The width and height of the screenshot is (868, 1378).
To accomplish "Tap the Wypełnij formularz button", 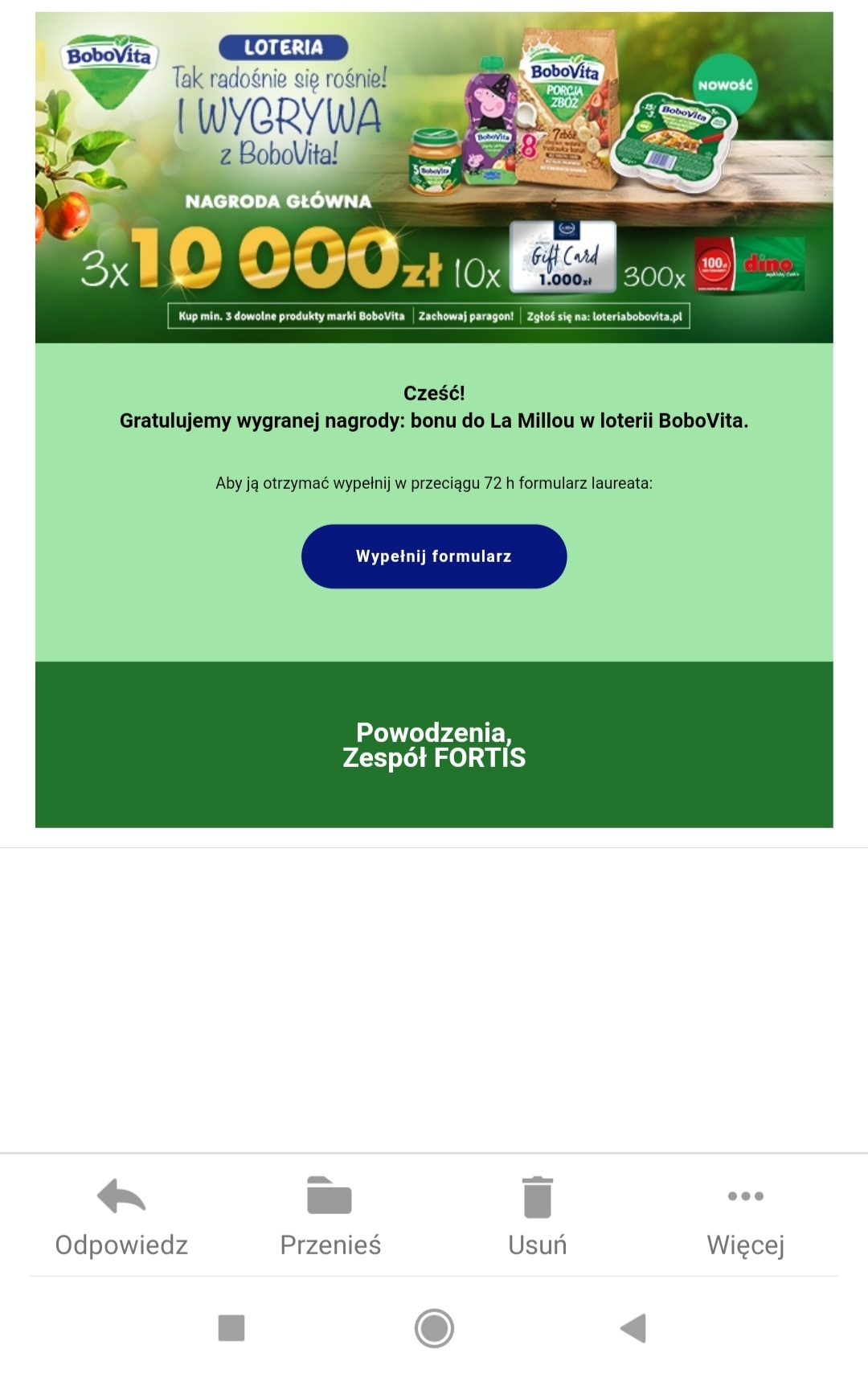I will click(434, 556).
